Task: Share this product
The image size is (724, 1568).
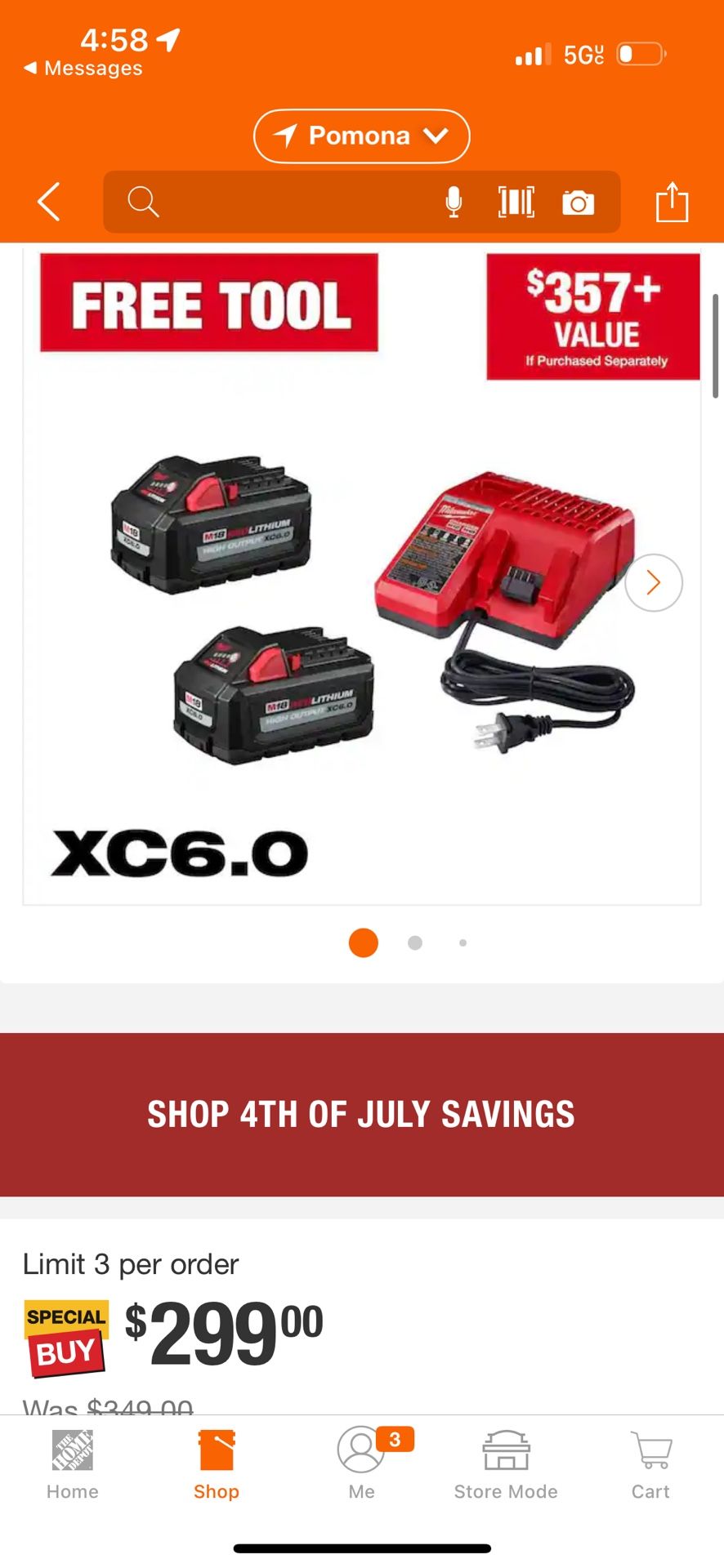Action: click(672, 202)
